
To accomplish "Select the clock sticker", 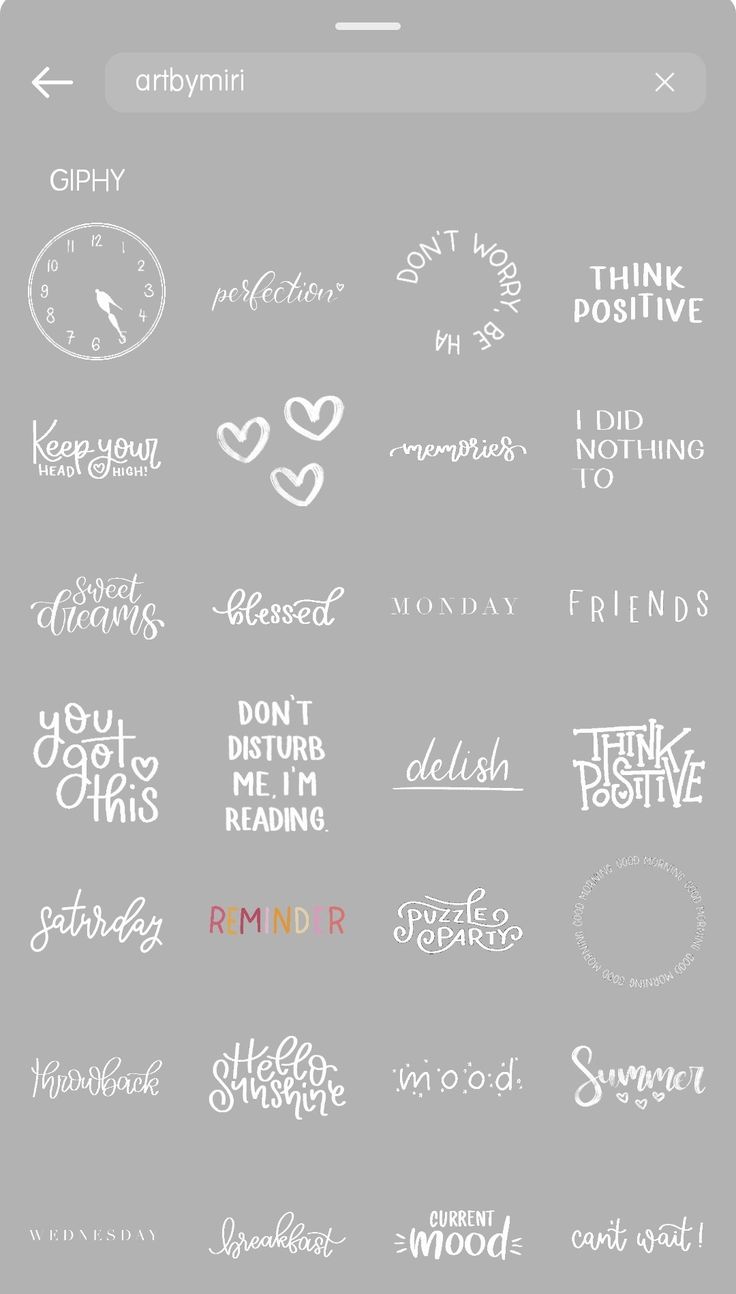I will (x=96, y=292).
